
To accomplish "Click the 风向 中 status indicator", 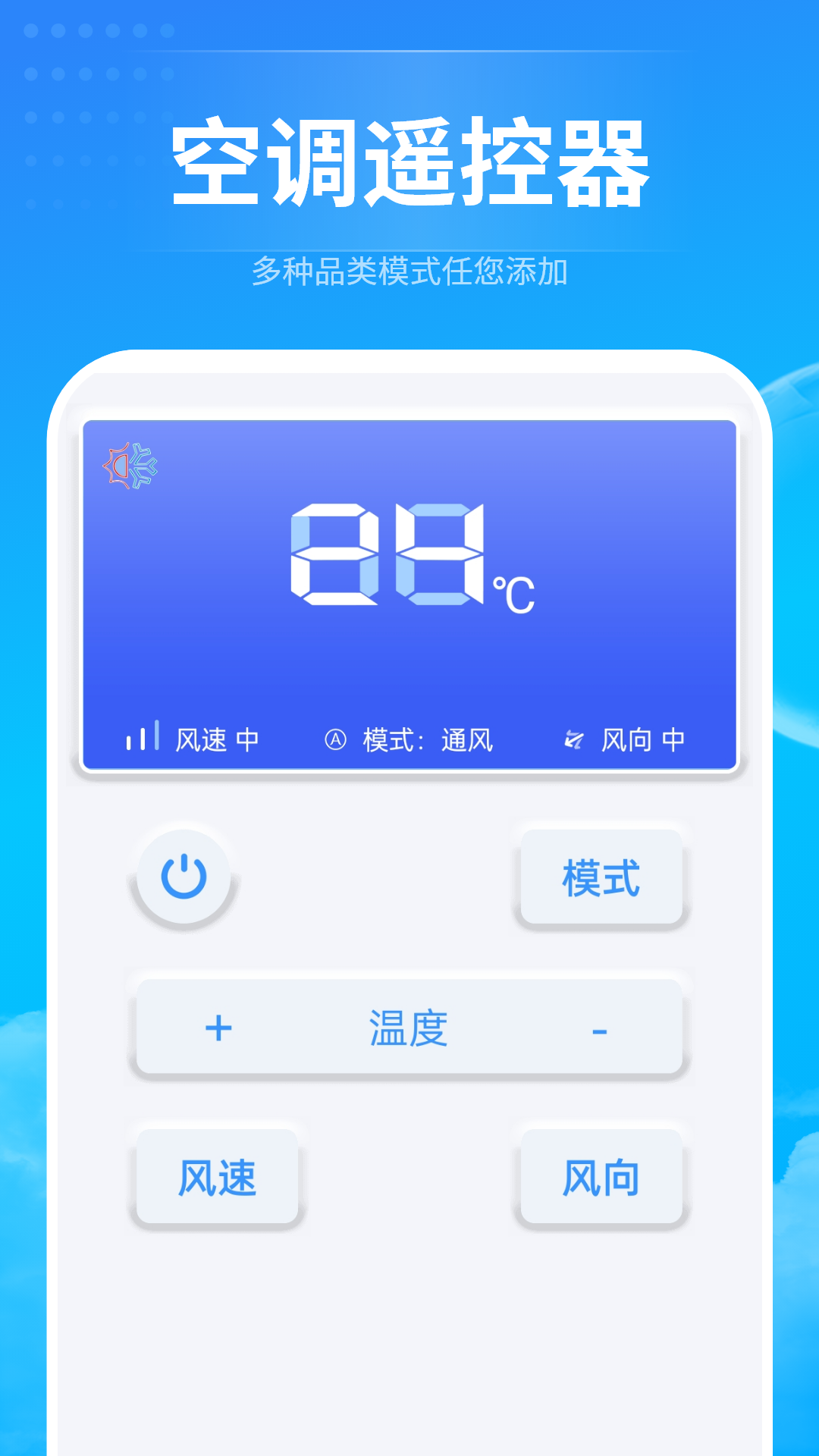I will click(x=641, y=740).
